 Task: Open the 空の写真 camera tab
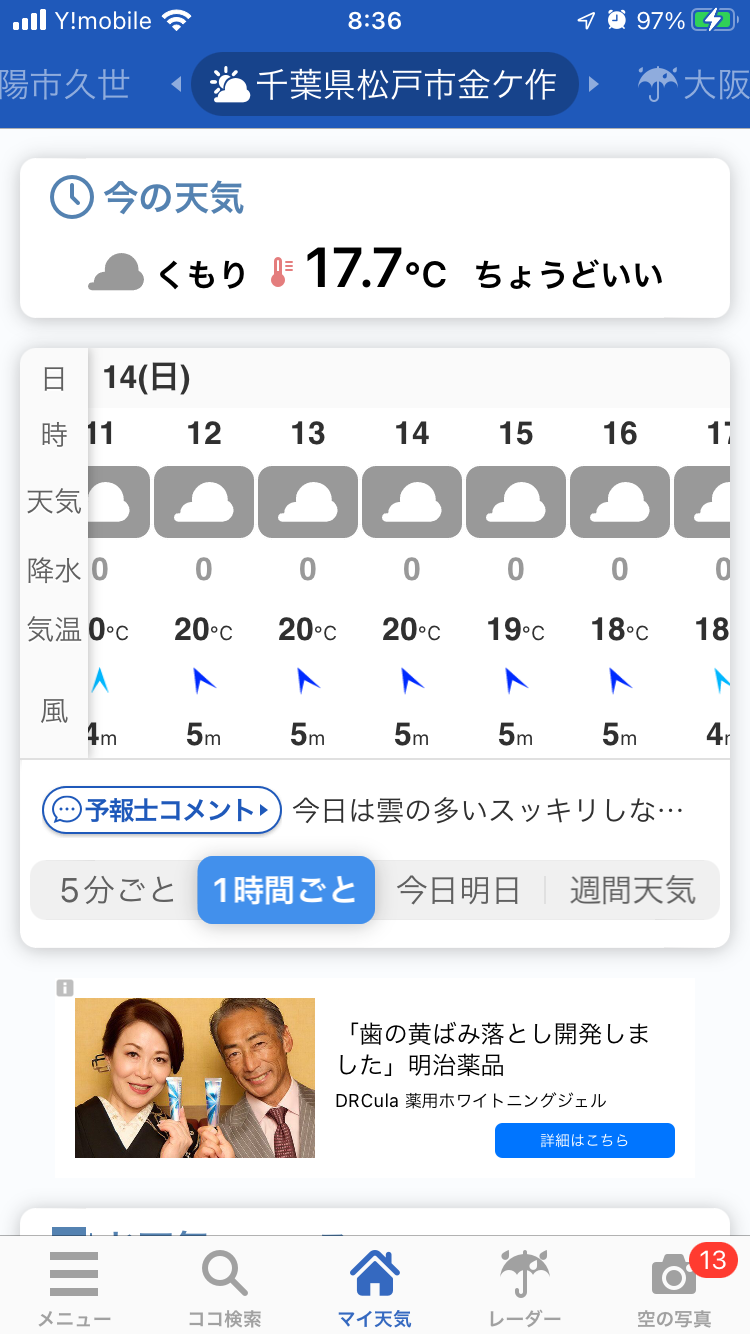click(x=675, y=1288)
